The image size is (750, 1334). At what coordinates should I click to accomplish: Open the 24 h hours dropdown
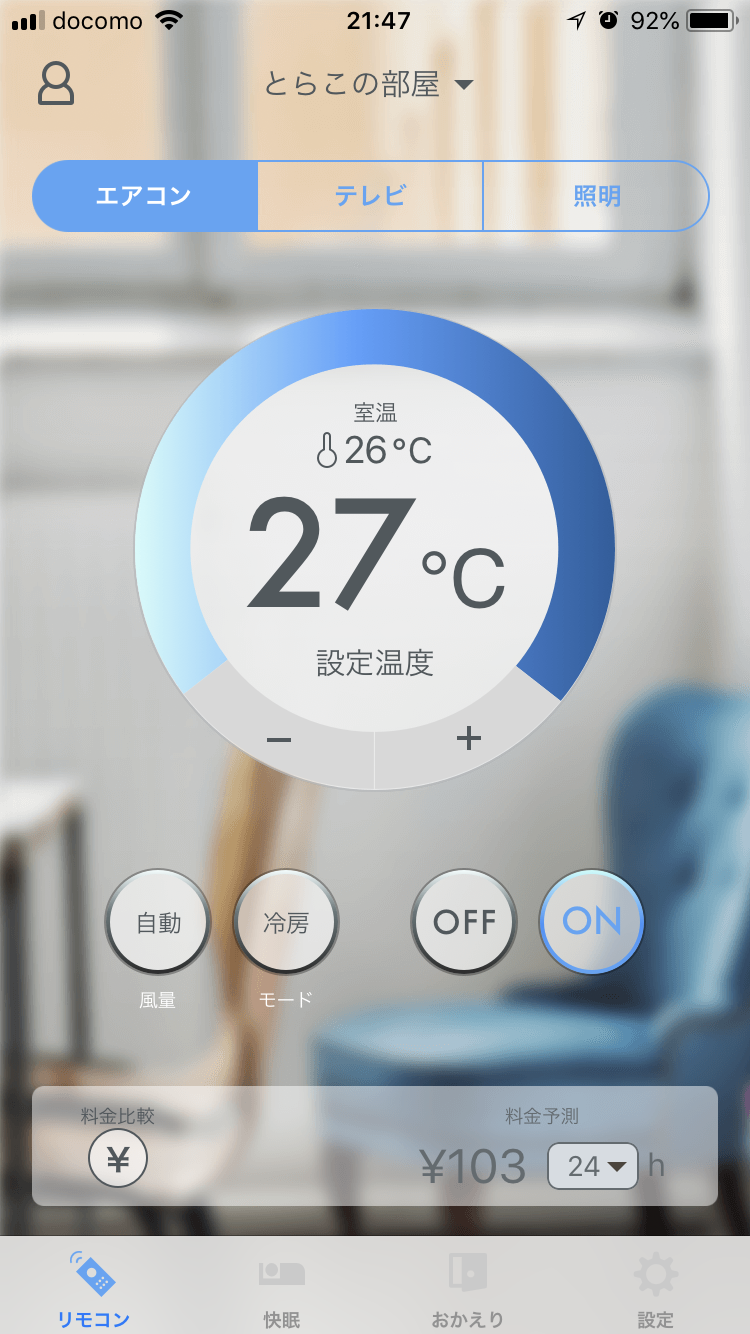pos(593,1166)
